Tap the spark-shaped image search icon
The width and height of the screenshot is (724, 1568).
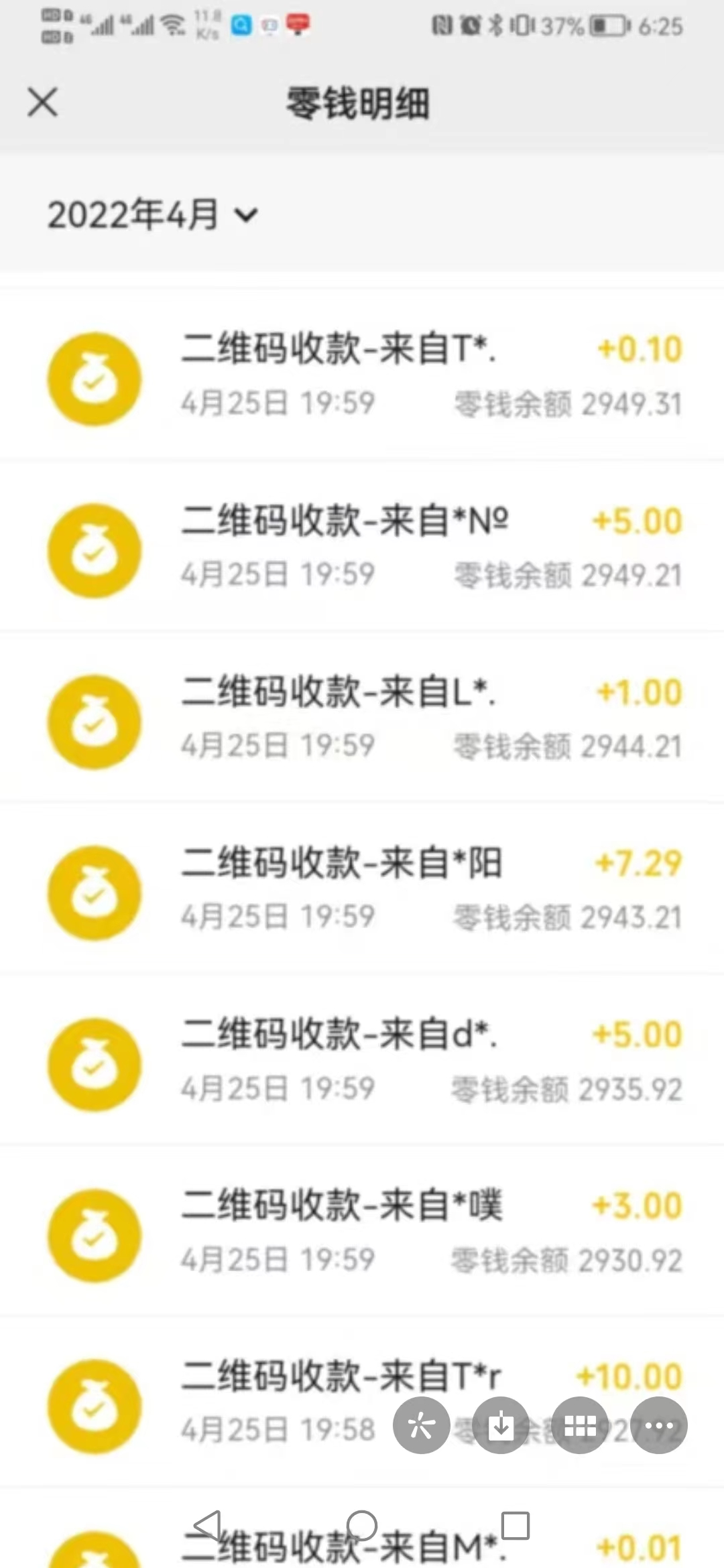(x=421, y=1425)
